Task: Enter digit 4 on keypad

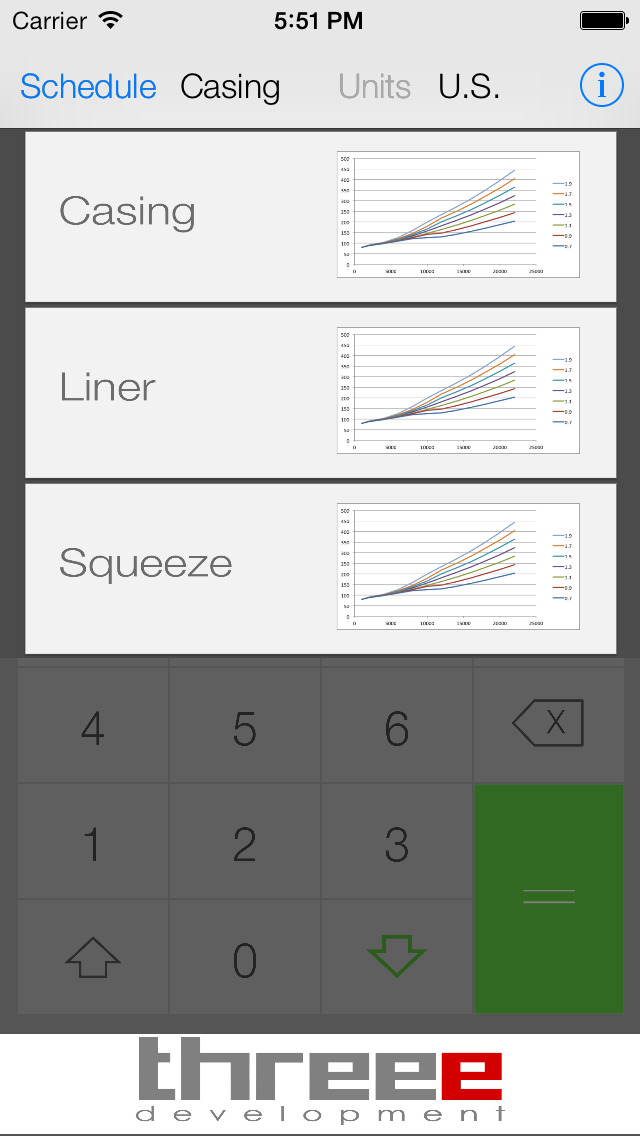Action: [x=93, y=727]
